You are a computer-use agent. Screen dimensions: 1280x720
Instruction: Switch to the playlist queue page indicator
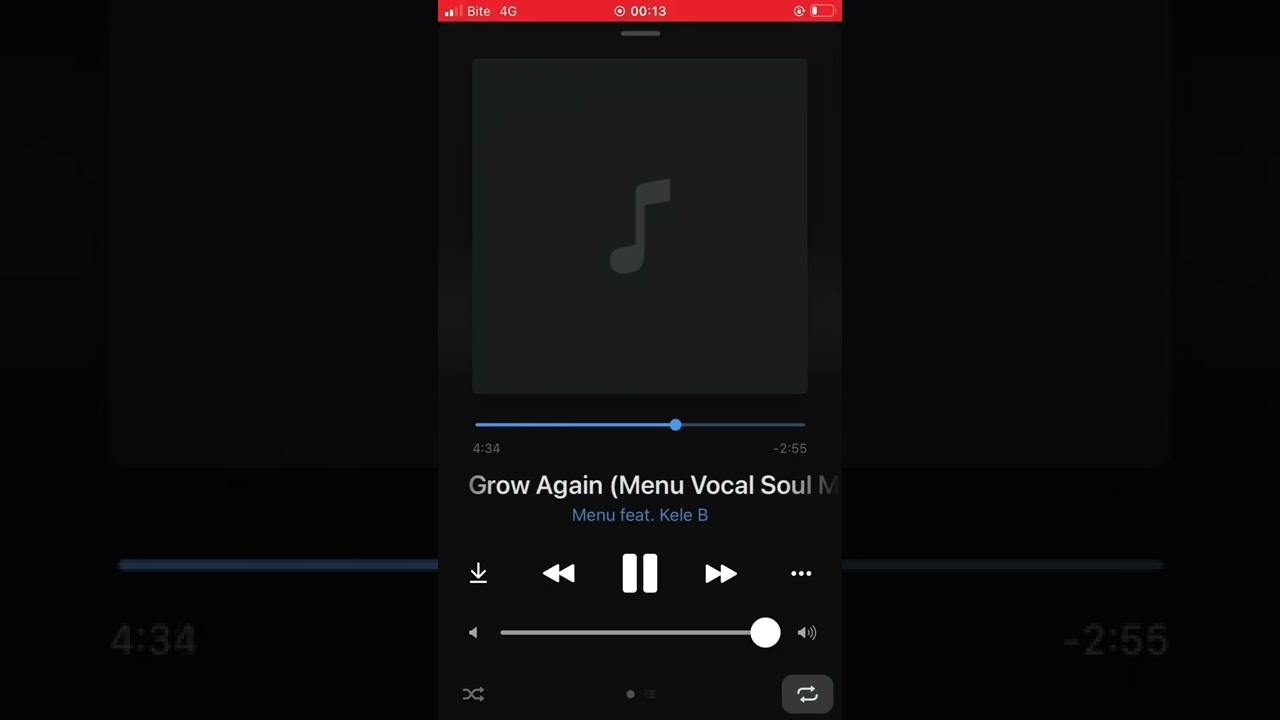click(x=650, y=694)
